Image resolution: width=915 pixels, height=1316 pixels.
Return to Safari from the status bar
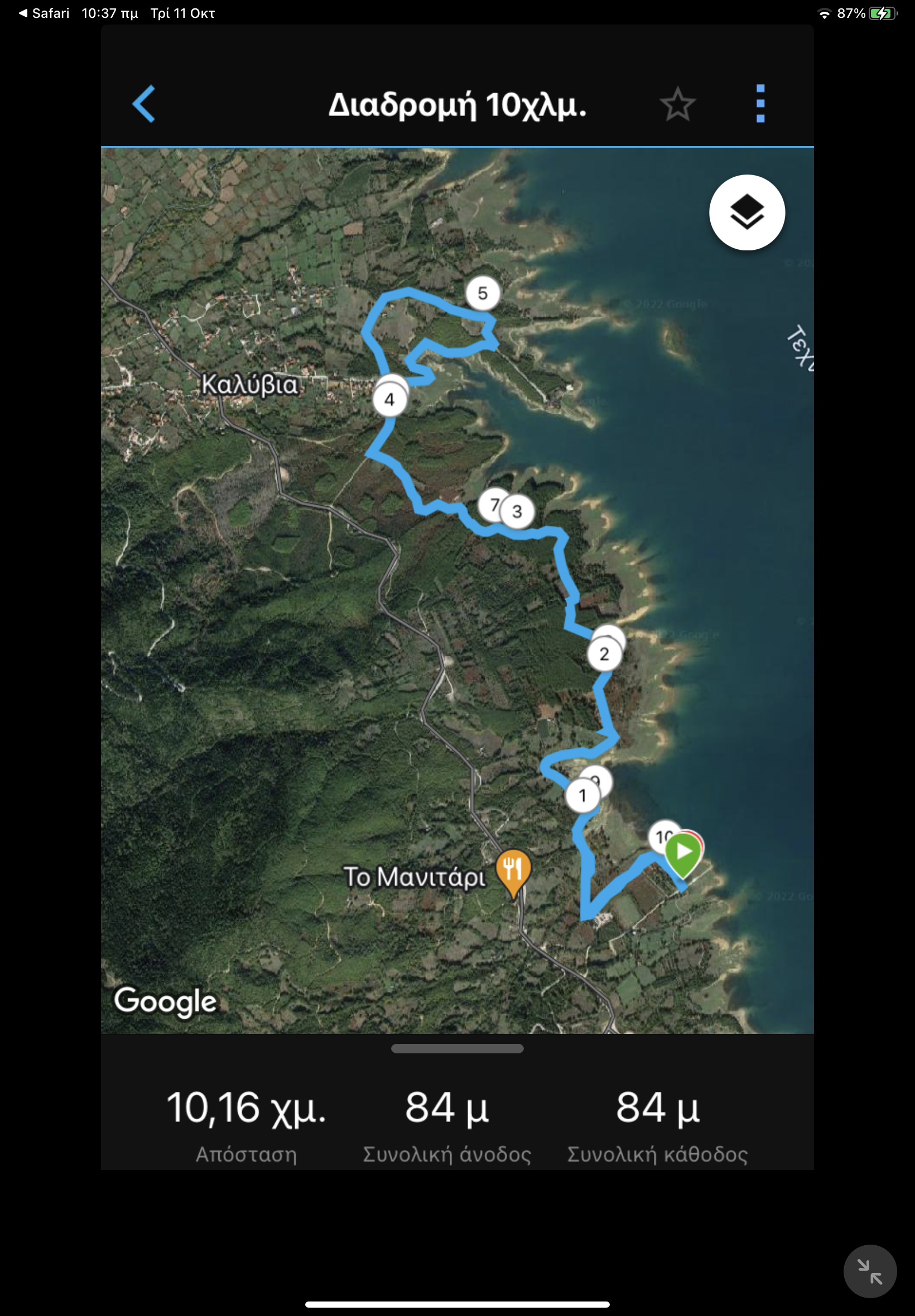tap(44, 13)
